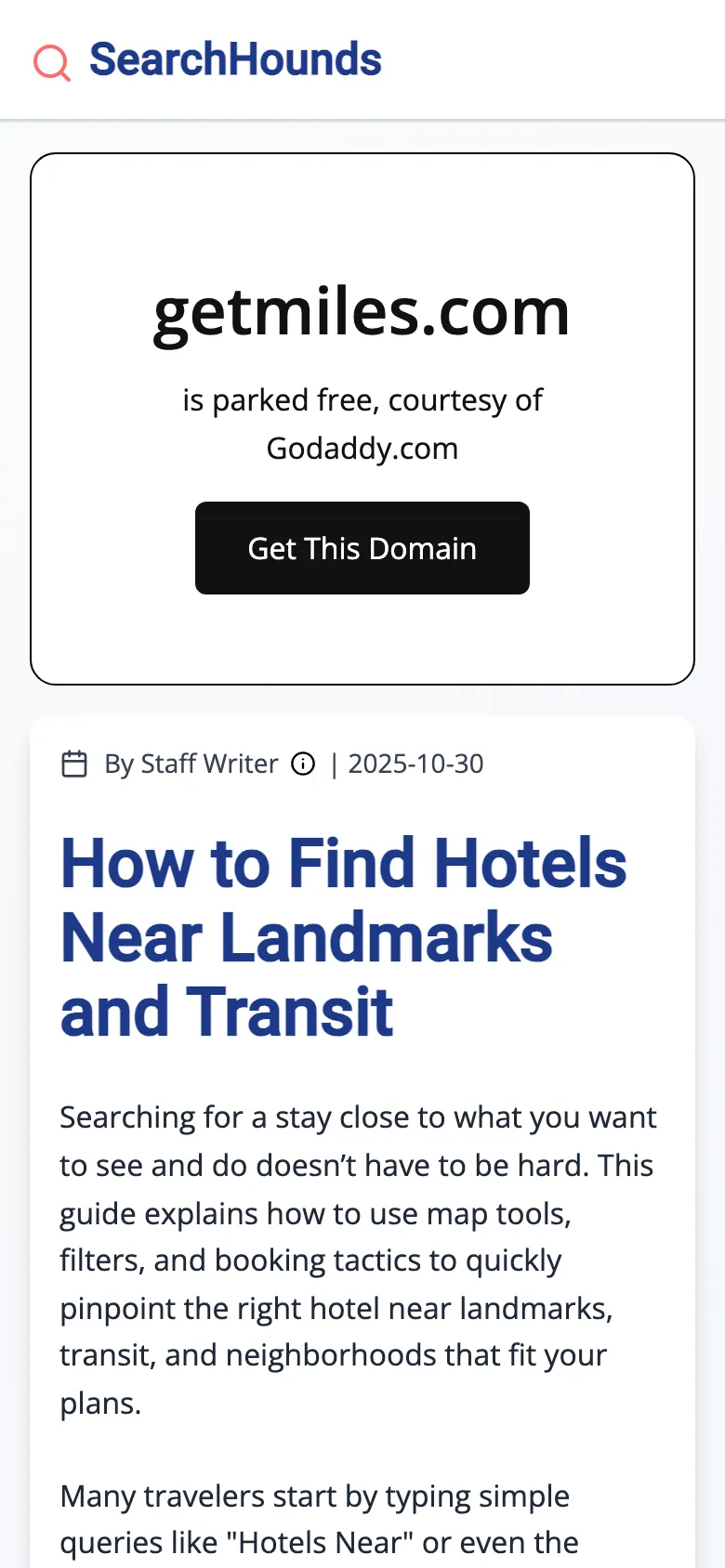
Task: Open the info icon next to Staff Writer
Action: [x=303, y=764]
